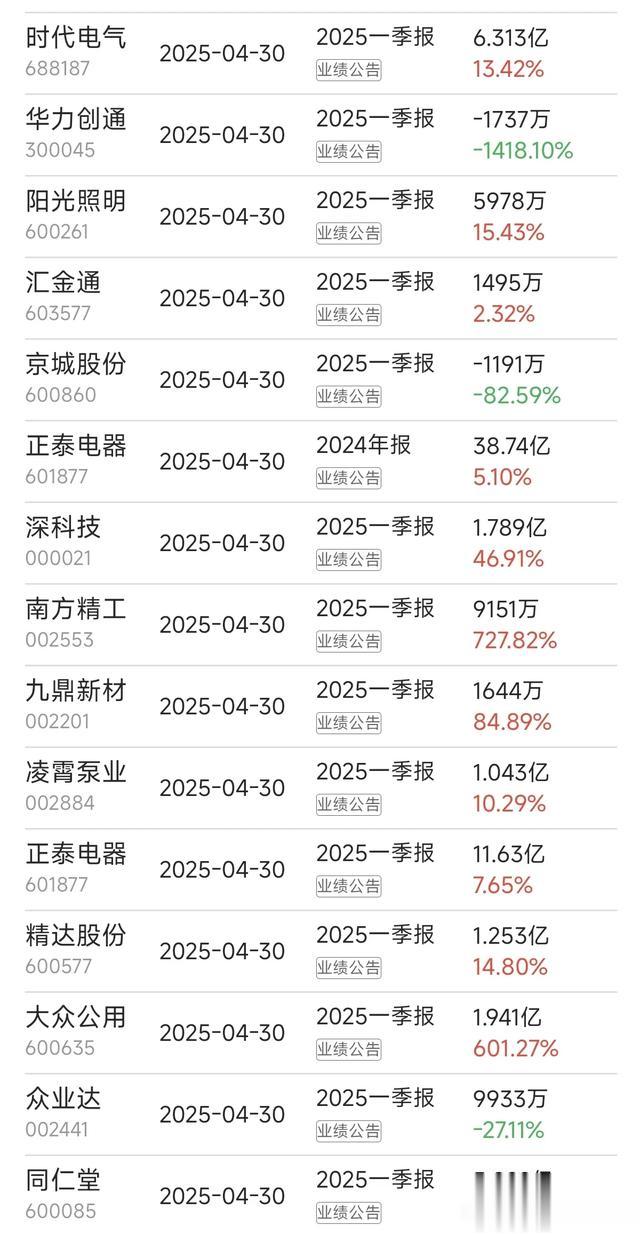Viewport: 640px width, 1234px height.
Task: View 阳光照明 600261 quarterly report entry
Action: (x=320, y=216)
